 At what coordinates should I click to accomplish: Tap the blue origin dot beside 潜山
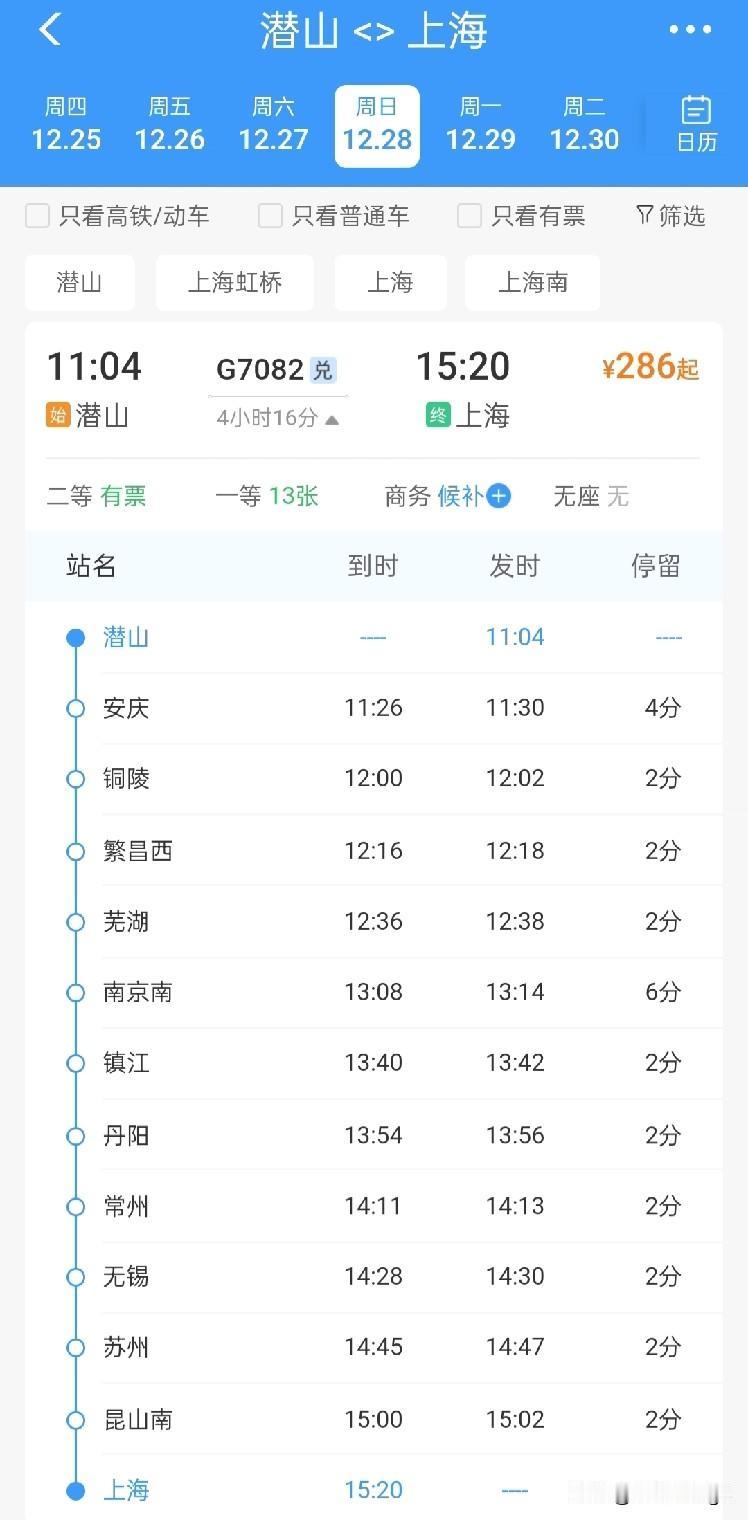(x=75, y=636)
